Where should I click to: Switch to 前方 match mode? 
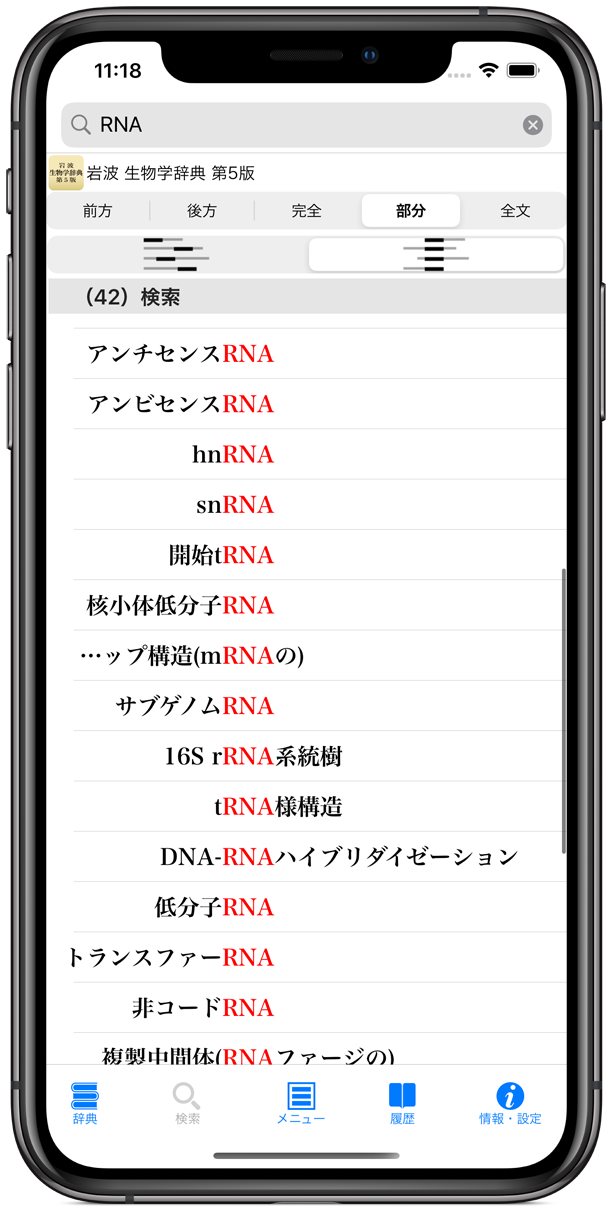pyautogui.click(x=98, y=211)
